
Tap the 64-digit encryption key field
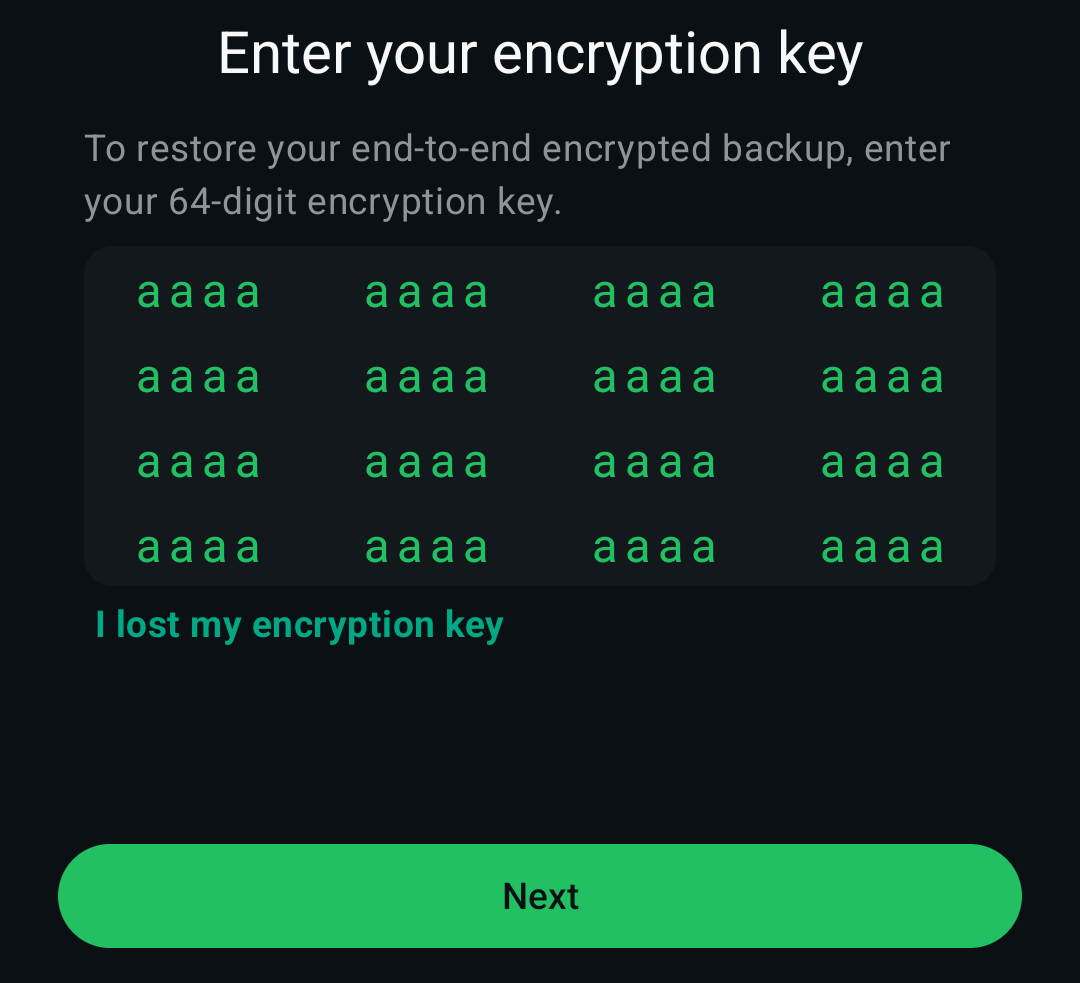[x=540, y=416]
